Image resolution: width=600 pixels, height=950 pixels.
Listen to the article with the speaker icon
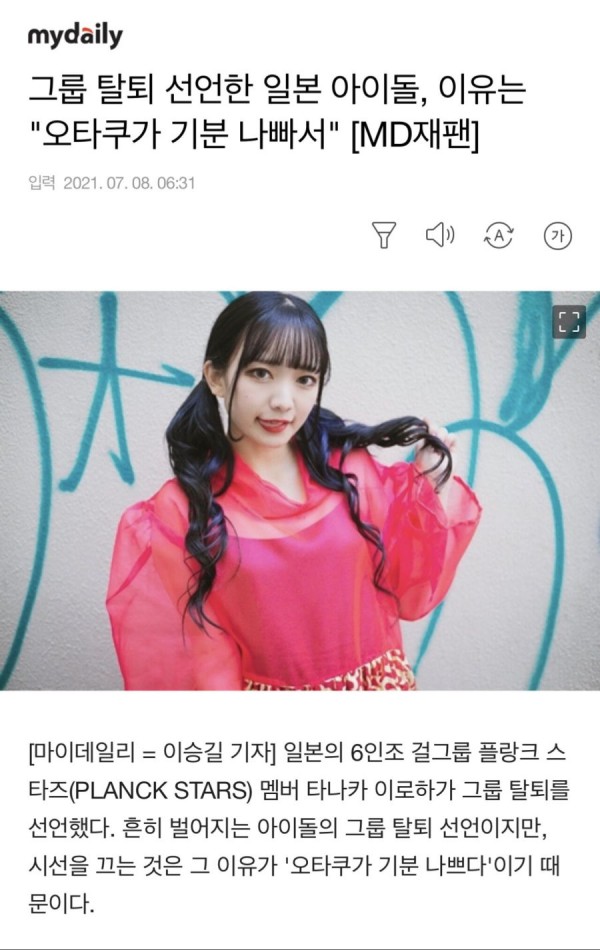click(440, 236)
